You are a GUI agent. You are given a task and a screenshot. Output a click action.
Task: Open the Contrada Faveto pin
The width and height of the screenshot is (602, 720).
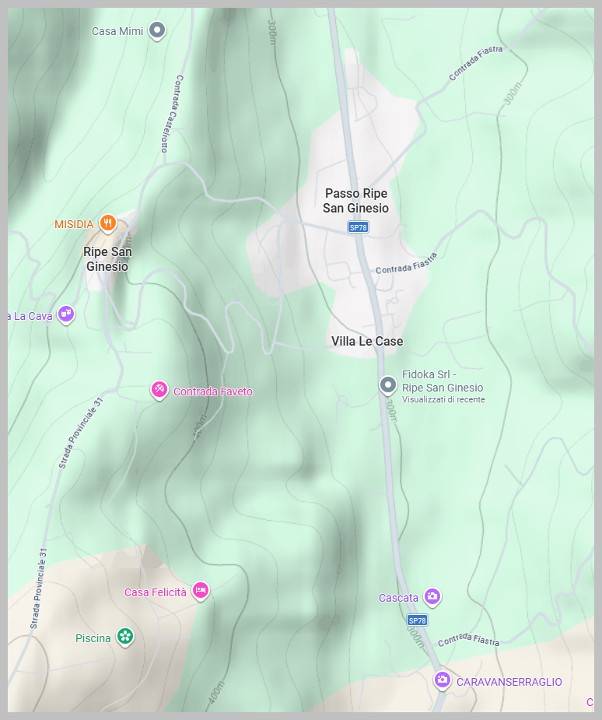(x=158, y=390)
